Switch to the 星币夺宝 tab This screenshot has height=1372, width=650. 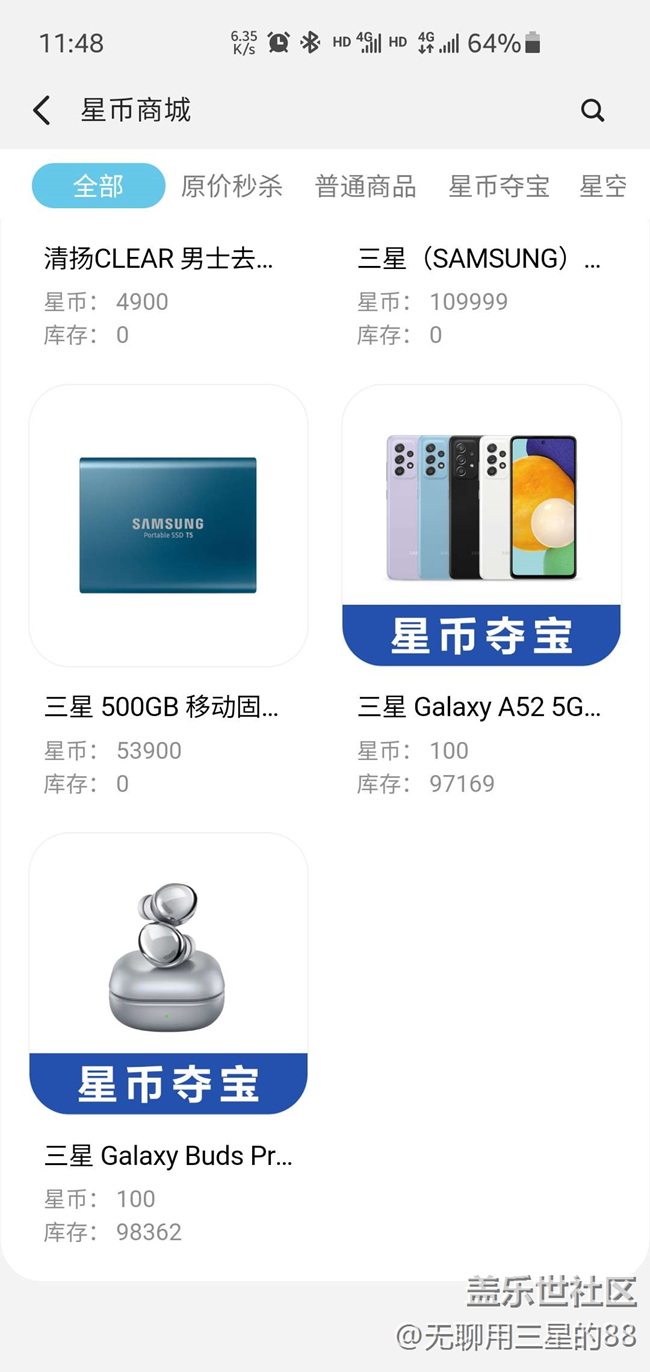click(499, 186)
